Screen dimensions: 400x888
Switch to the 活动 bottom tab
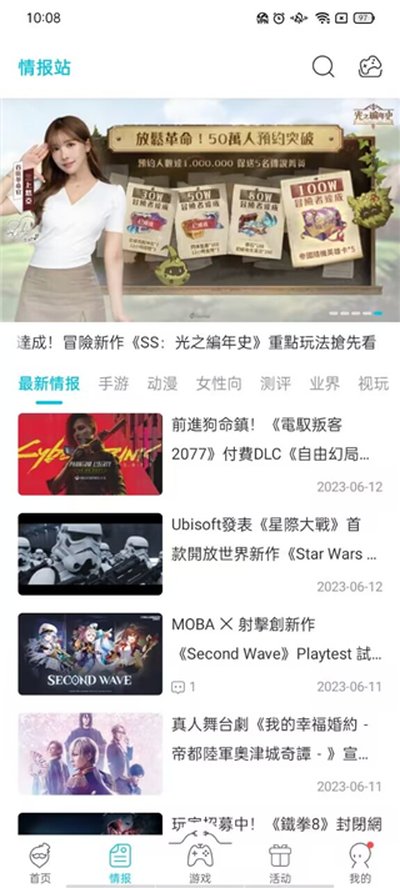tap(280, 863)
